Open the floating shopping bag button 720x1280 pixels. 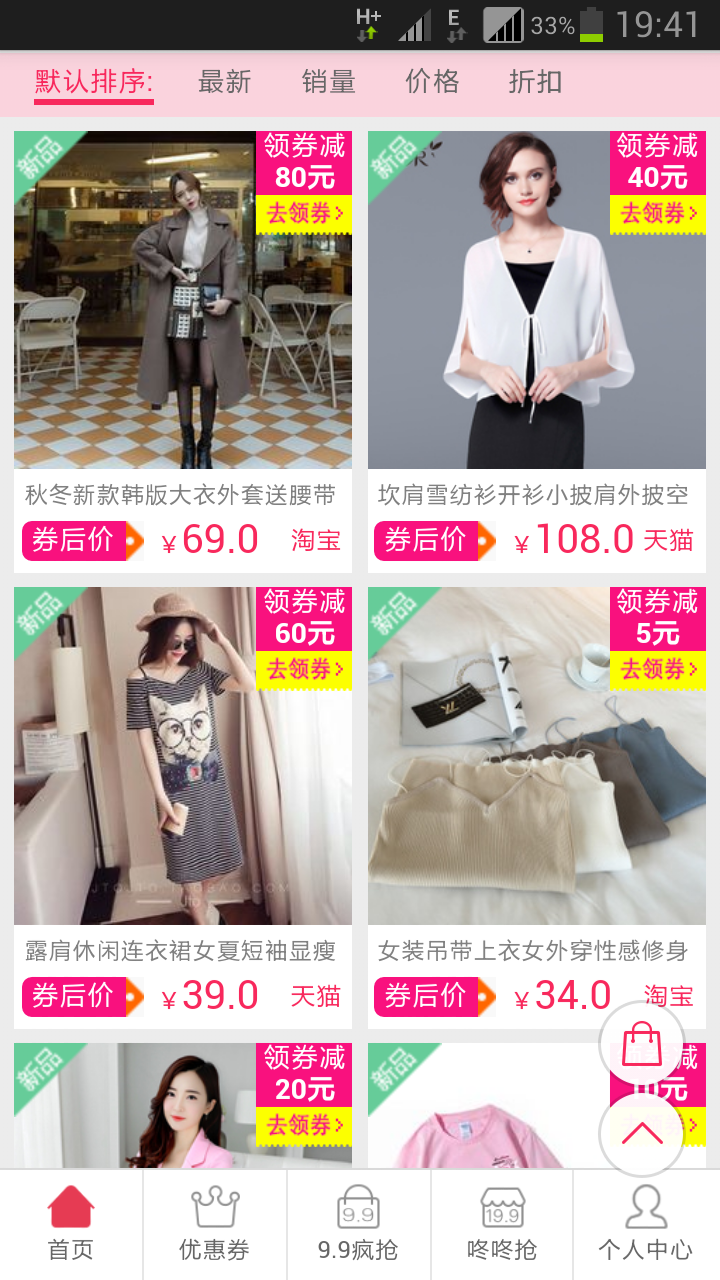coord(641,1045)
